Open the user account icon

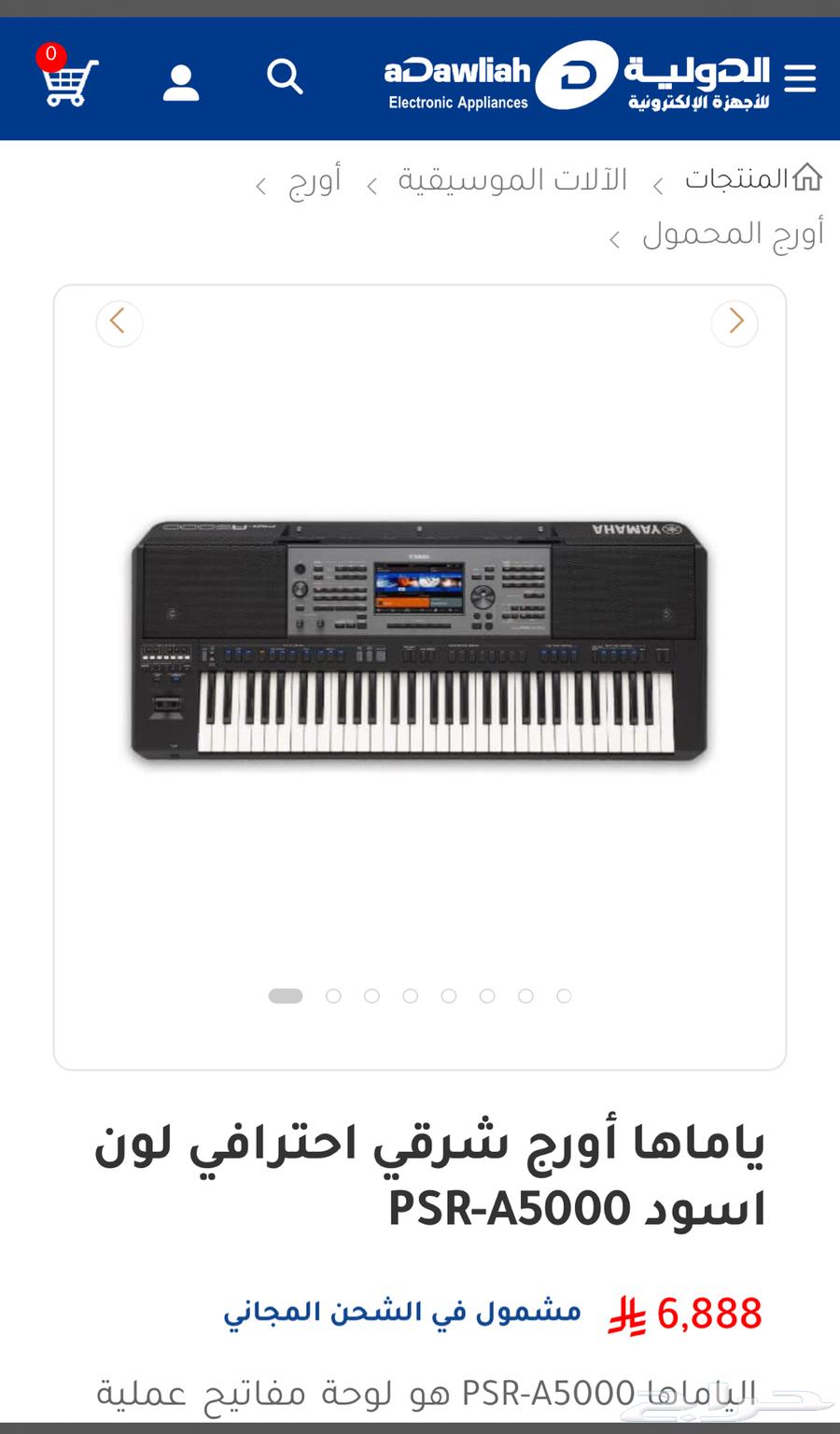click(181, 82)
